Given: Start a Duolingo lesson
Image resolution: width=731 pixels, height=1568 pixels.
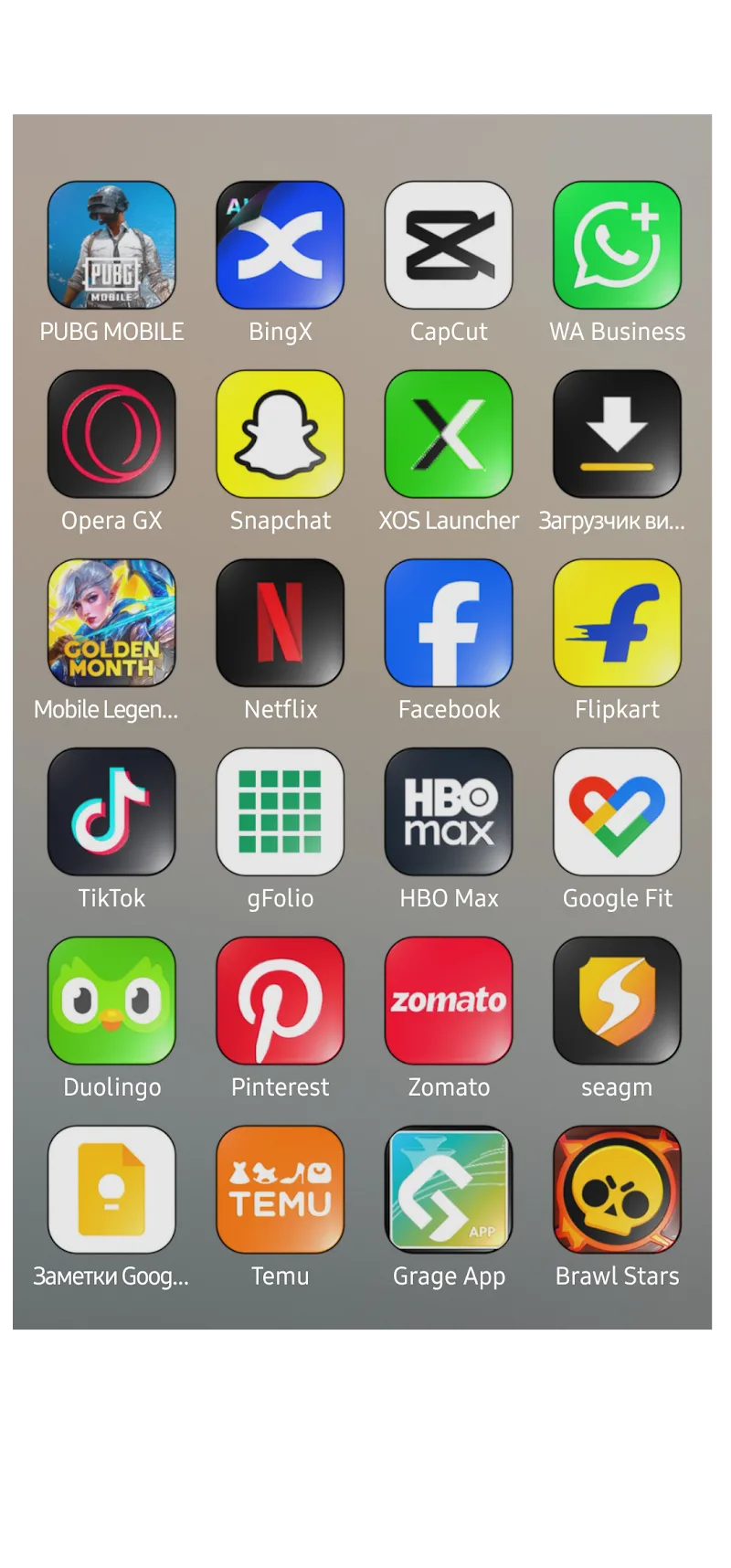Looking at the screenshot, I should [x=111, y=1000].
